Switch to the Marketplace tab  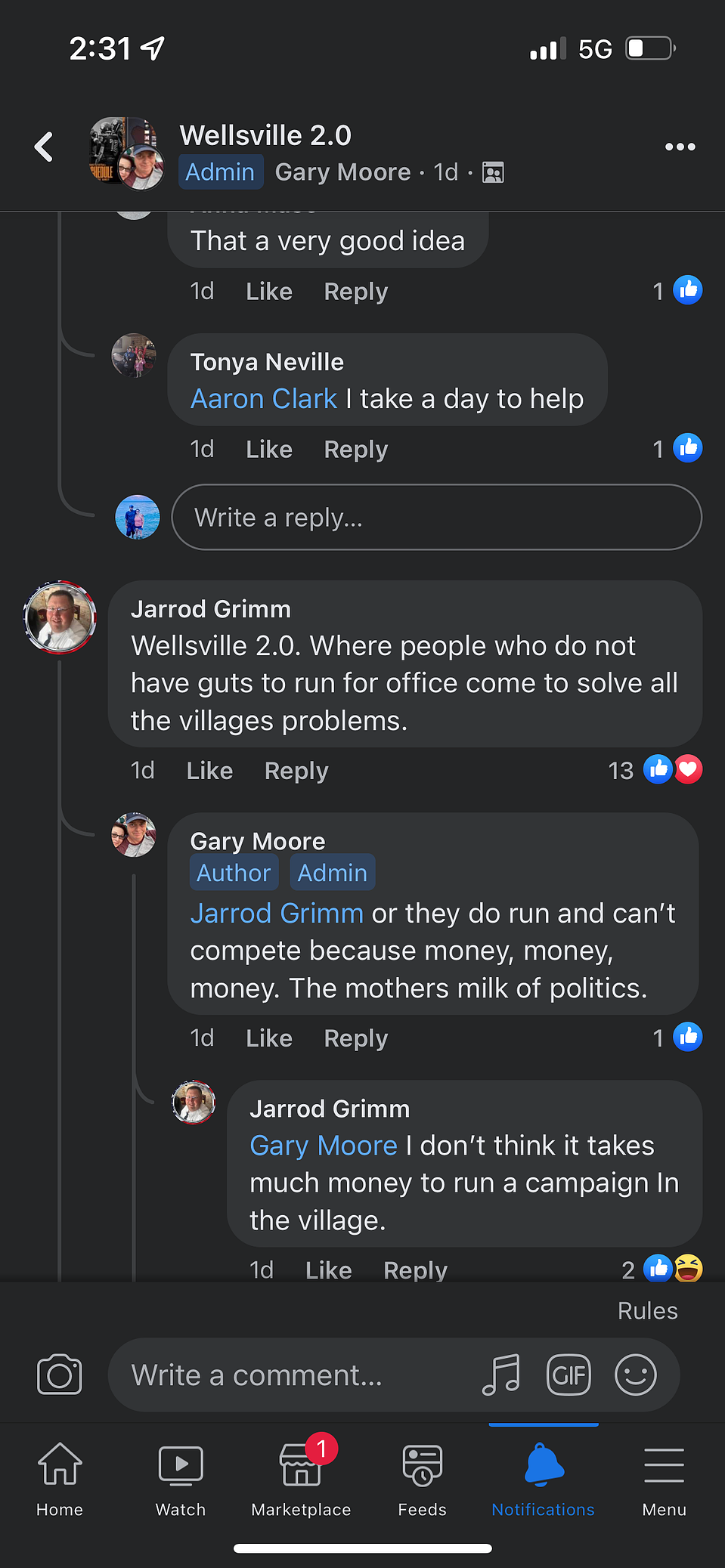click(301, 1479)
